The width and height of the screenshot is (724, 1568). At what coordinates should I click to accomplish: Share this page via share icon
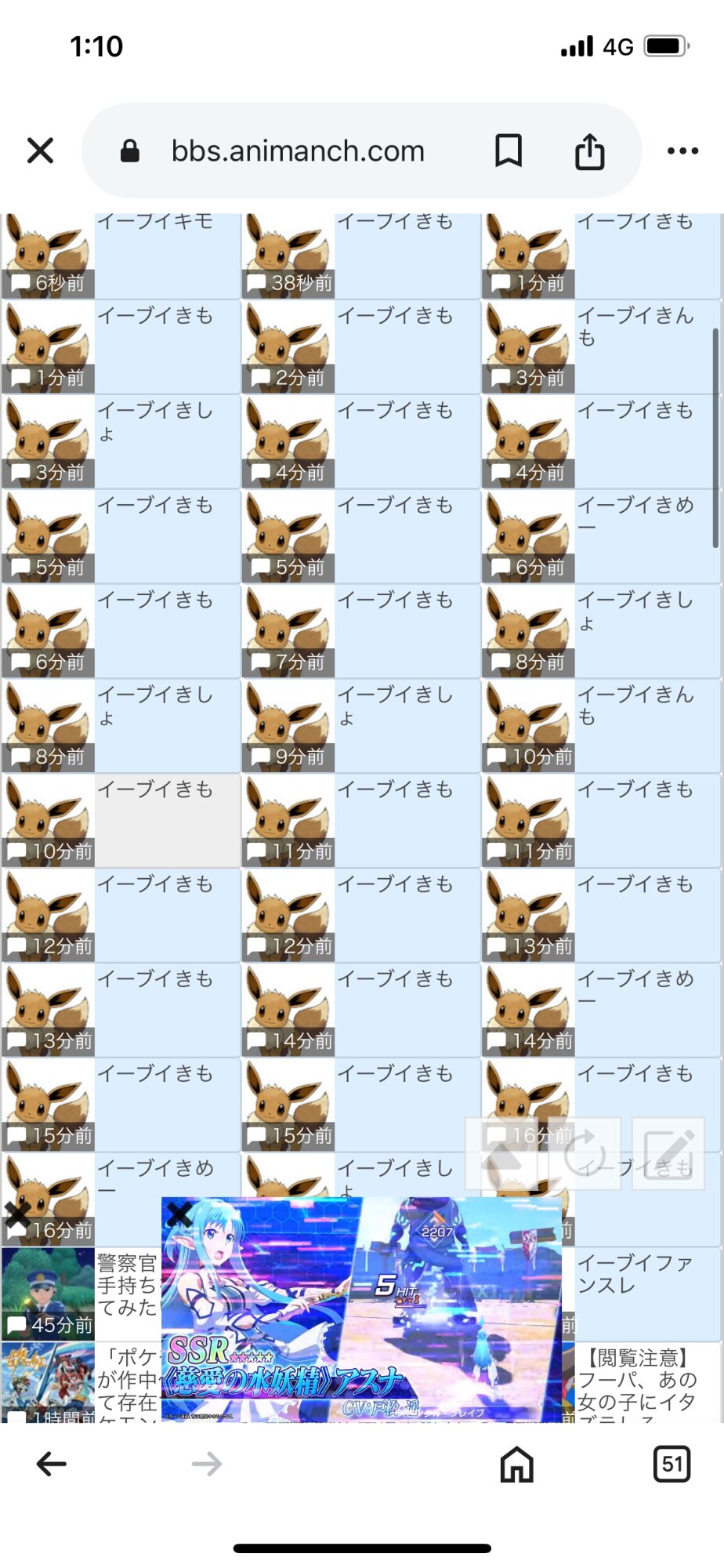tap(589, 151)
